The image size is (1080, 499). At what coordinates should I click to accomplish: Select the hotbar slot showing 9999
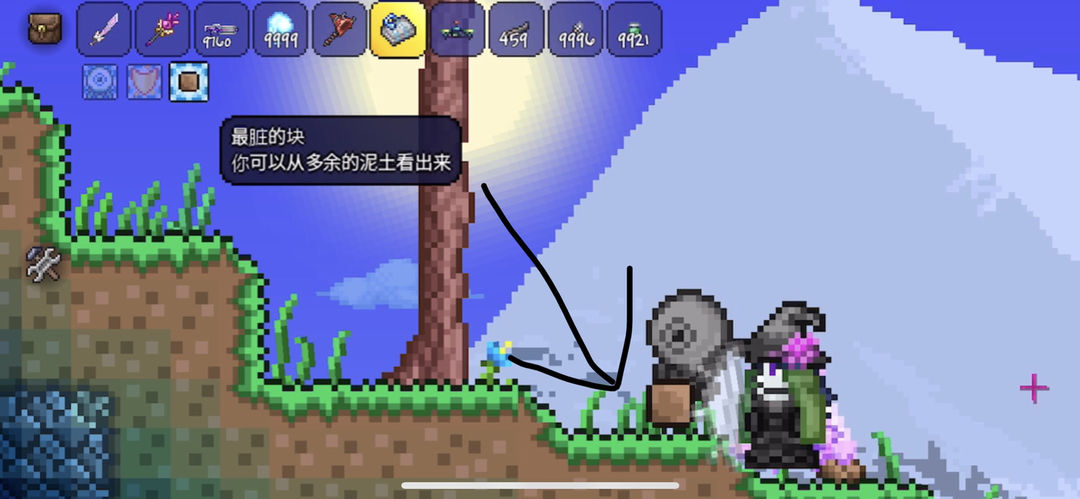[x=280, y=30]
